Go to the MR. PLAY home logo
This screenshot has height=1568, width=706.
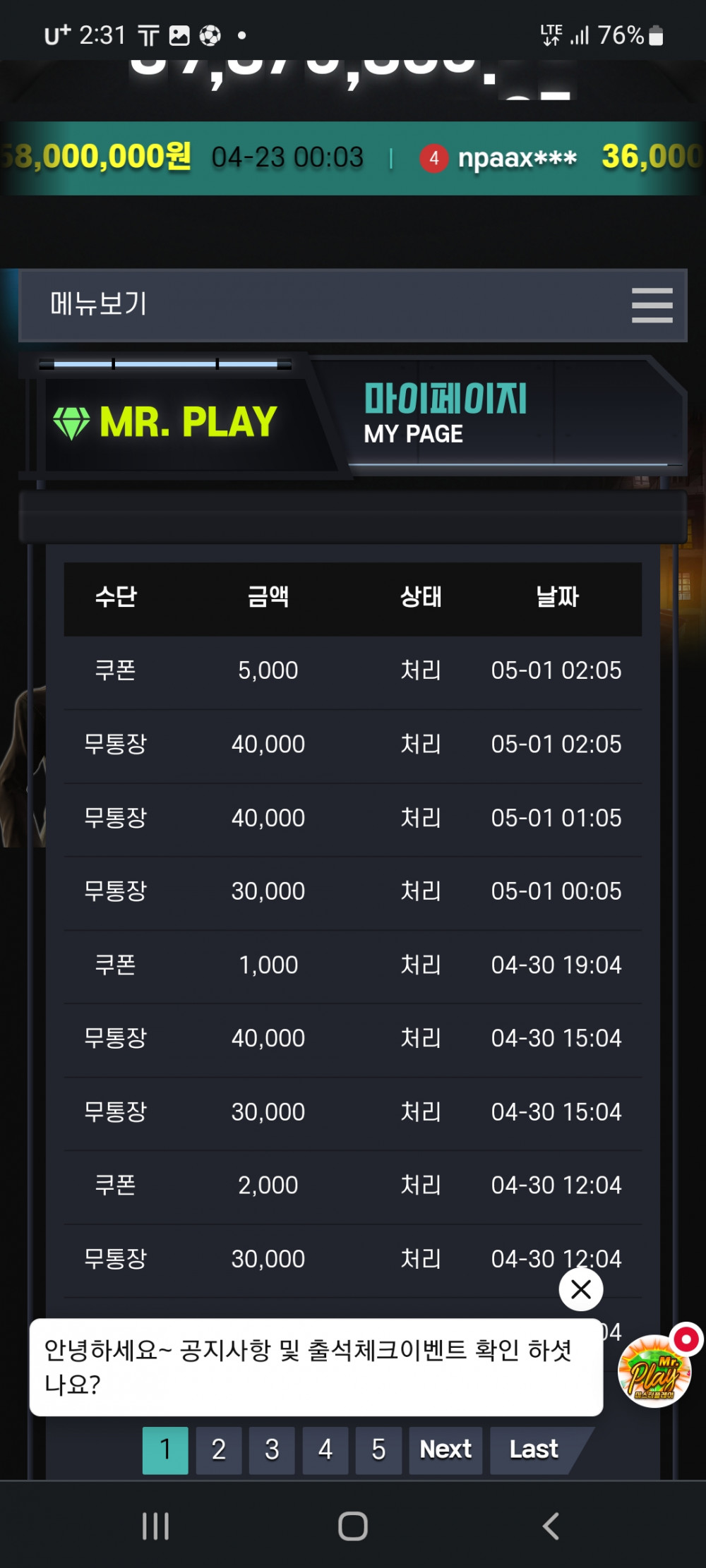(x=166, y=422)
